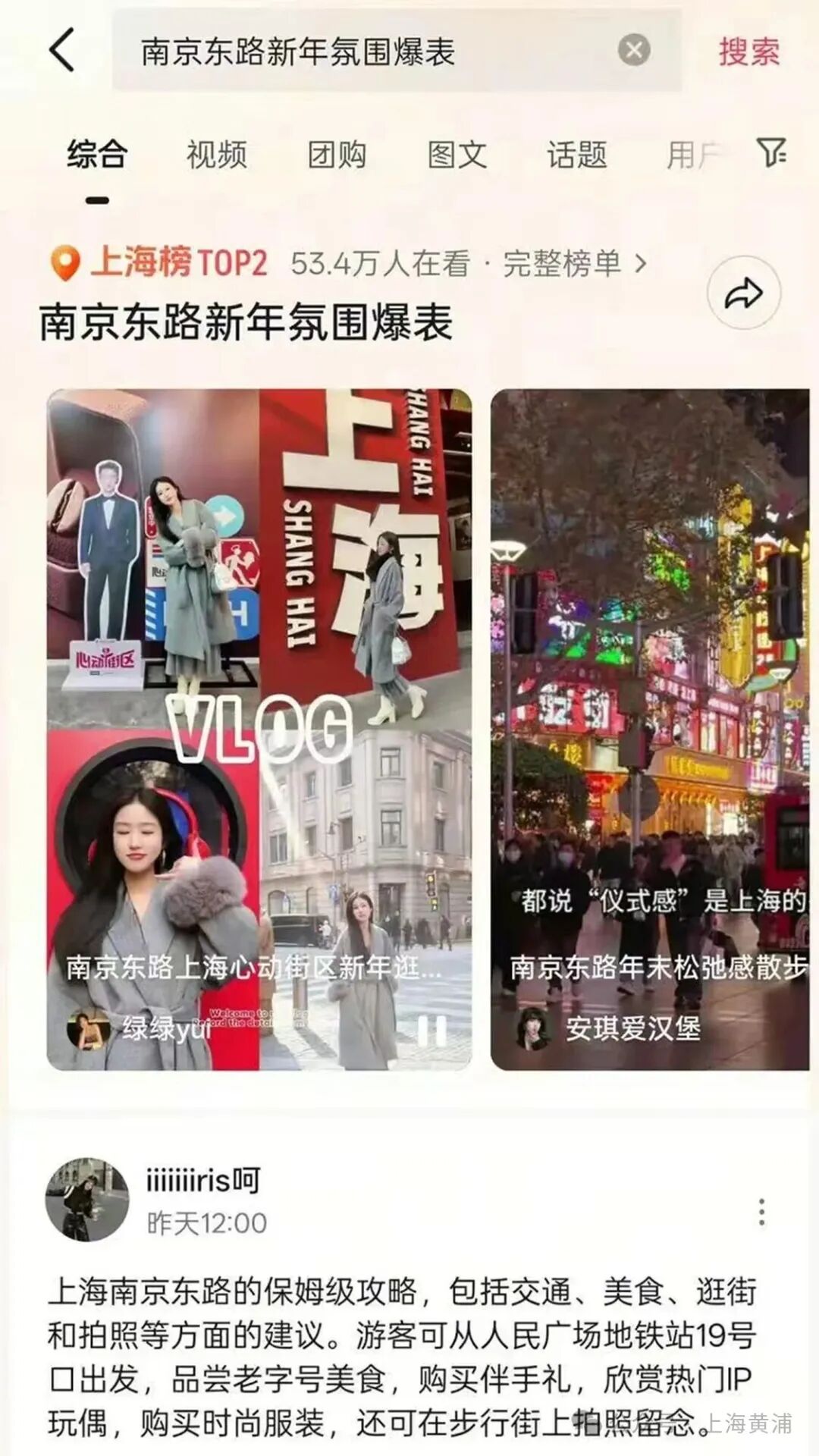Switch to the 话题 tab
Viewport: 819px width, 1456px height.
pyautogui.click(x=577, y=155)
